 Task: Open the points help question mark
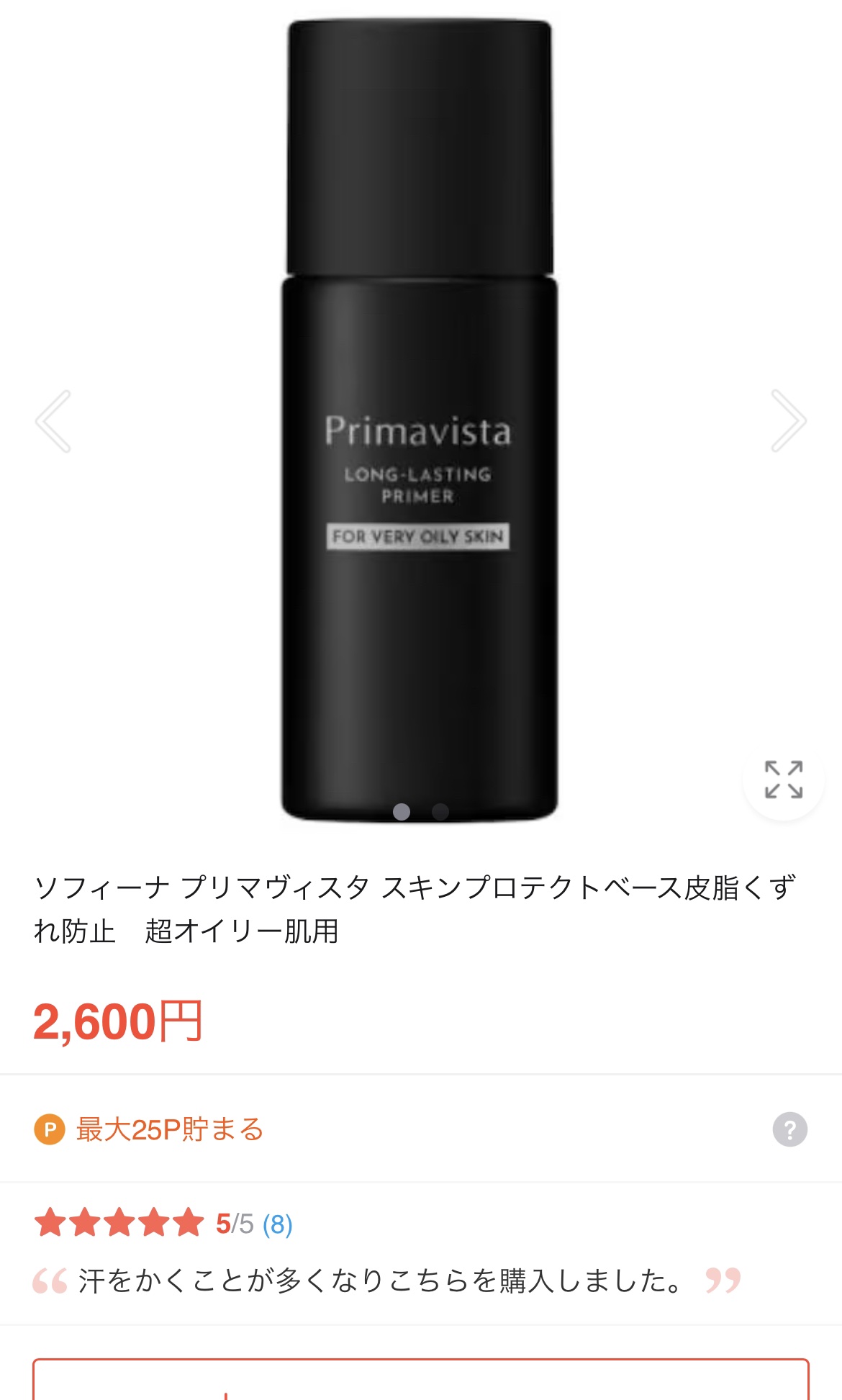pos(789,1129)
